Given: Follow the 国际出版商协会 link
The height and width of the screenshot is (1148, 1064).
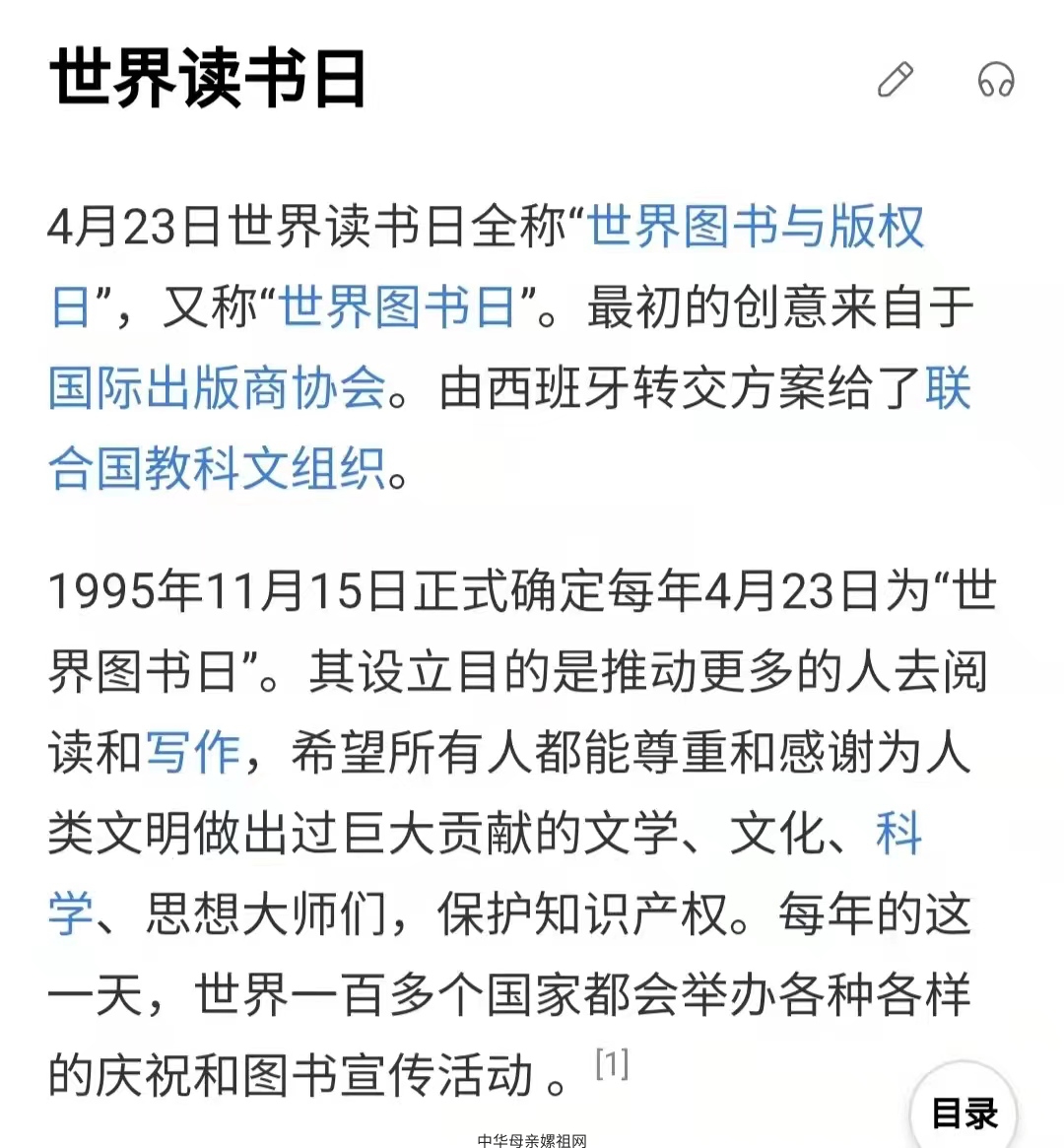Looking at the screenshot, I should coord(218,387).
